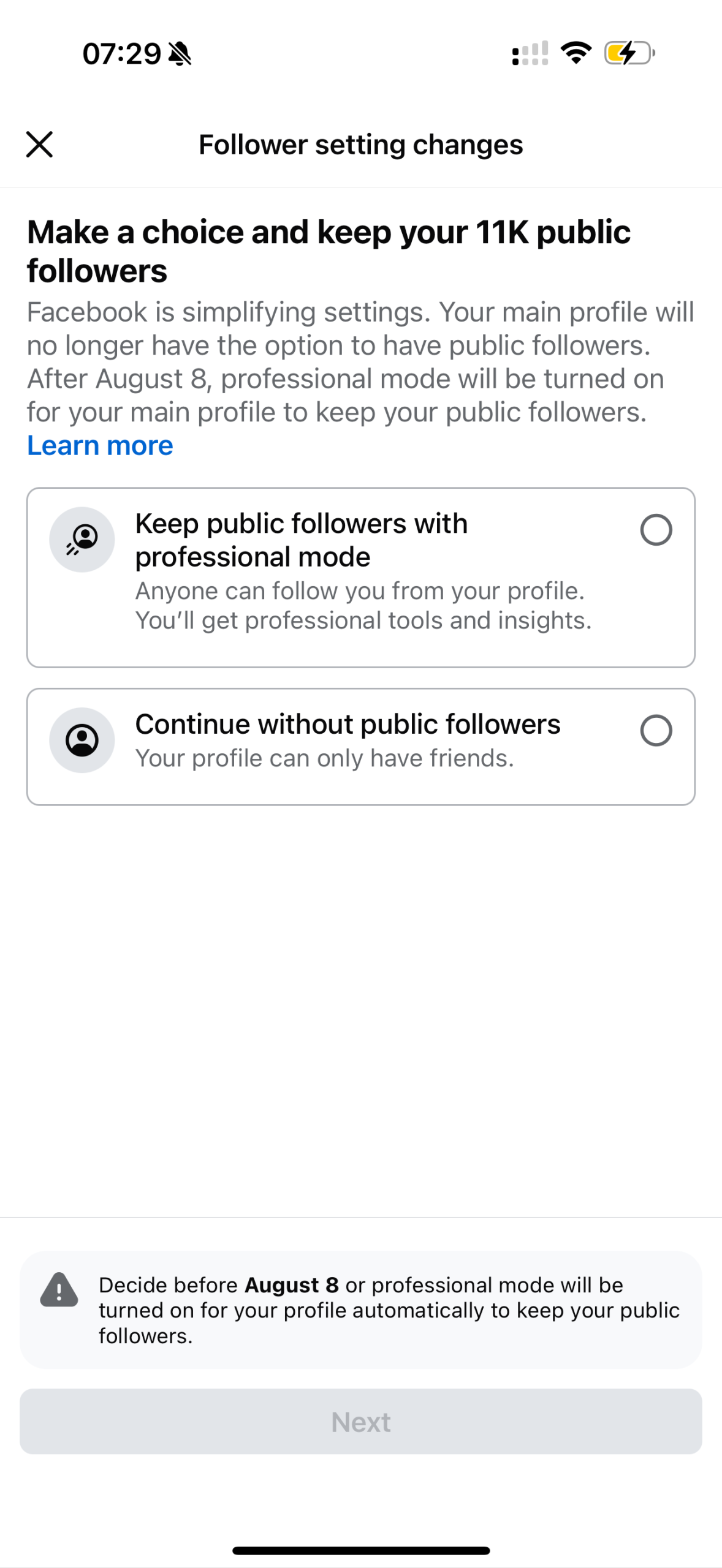722x1568 pixels.
Task: Select the Continue without public followers radio
Action: coord(655,730)
